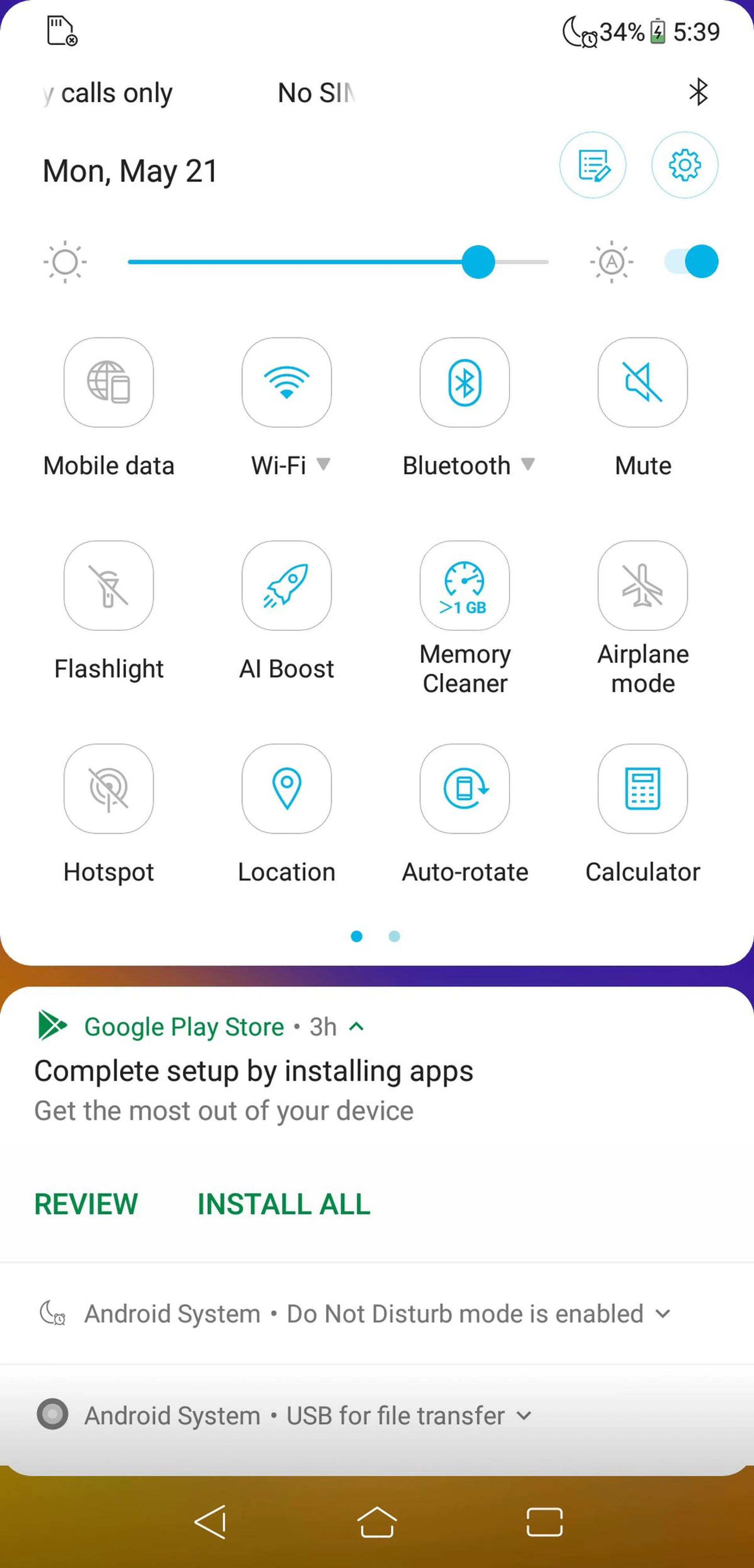754x1568 pixels.
Task: Enable Mobile data tile
Action: pyautogui.click(x=108, y=382)
